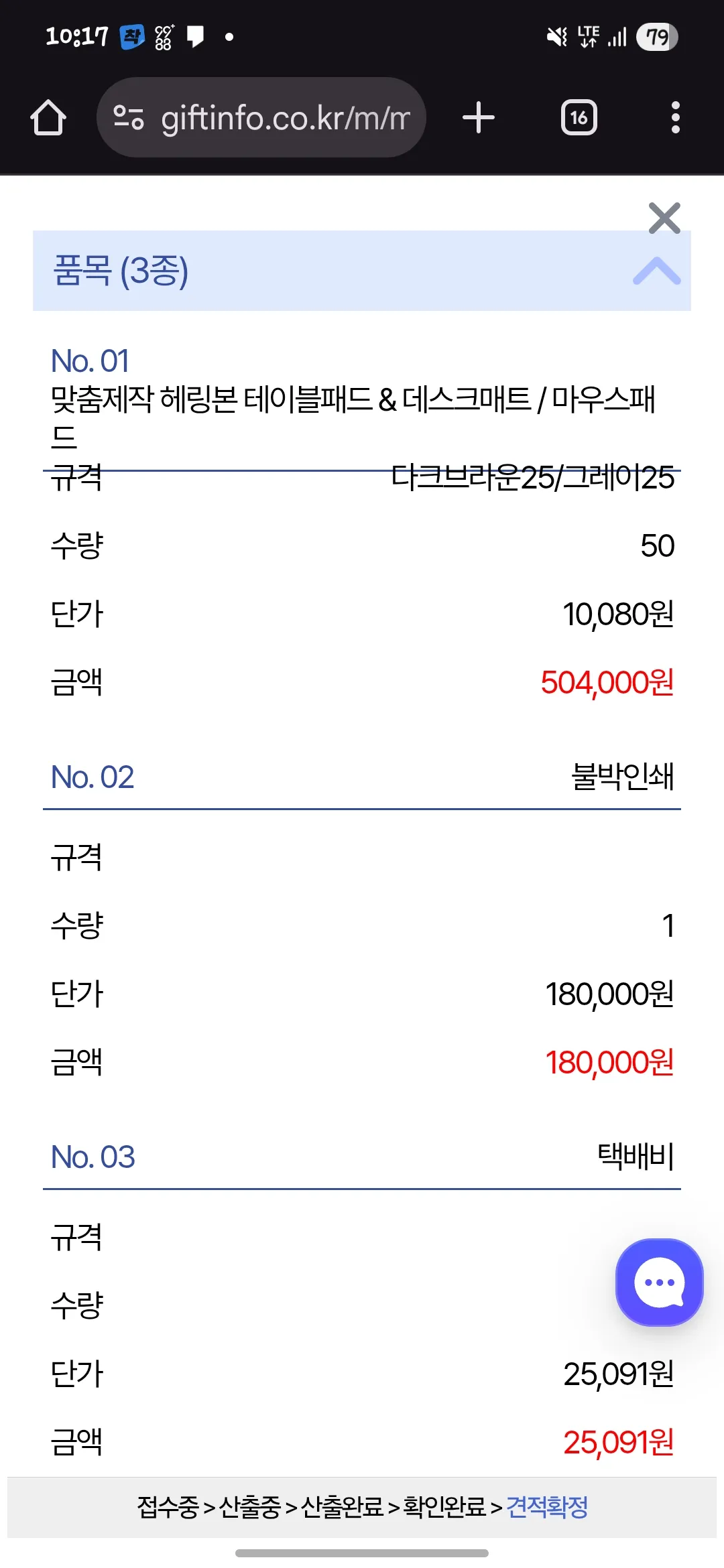The width and height of the screenshot is (724, 1568).
Task: Open the chat support bubble
Action: point(659,1282)
